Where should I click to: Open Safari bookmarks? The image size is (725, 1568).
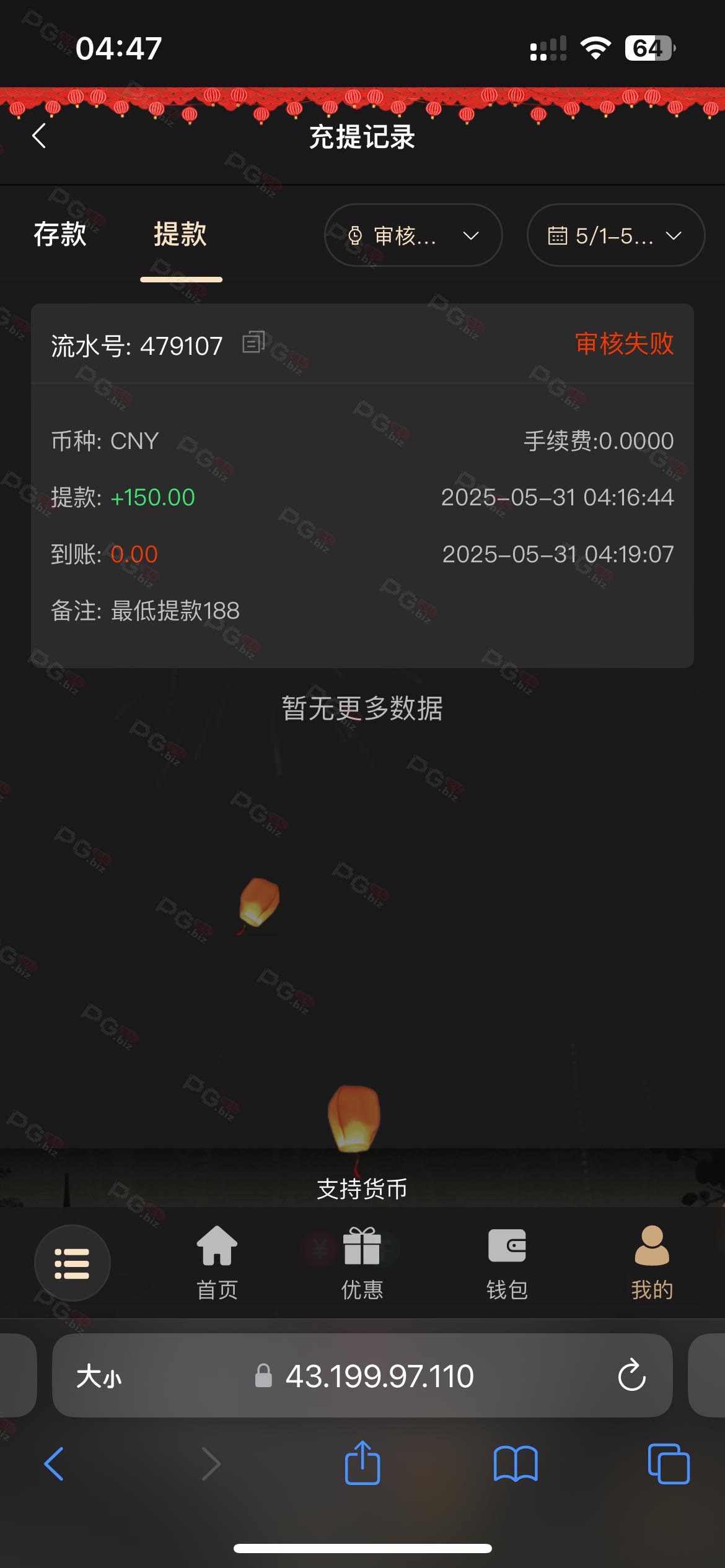(x=516, y=1464)
